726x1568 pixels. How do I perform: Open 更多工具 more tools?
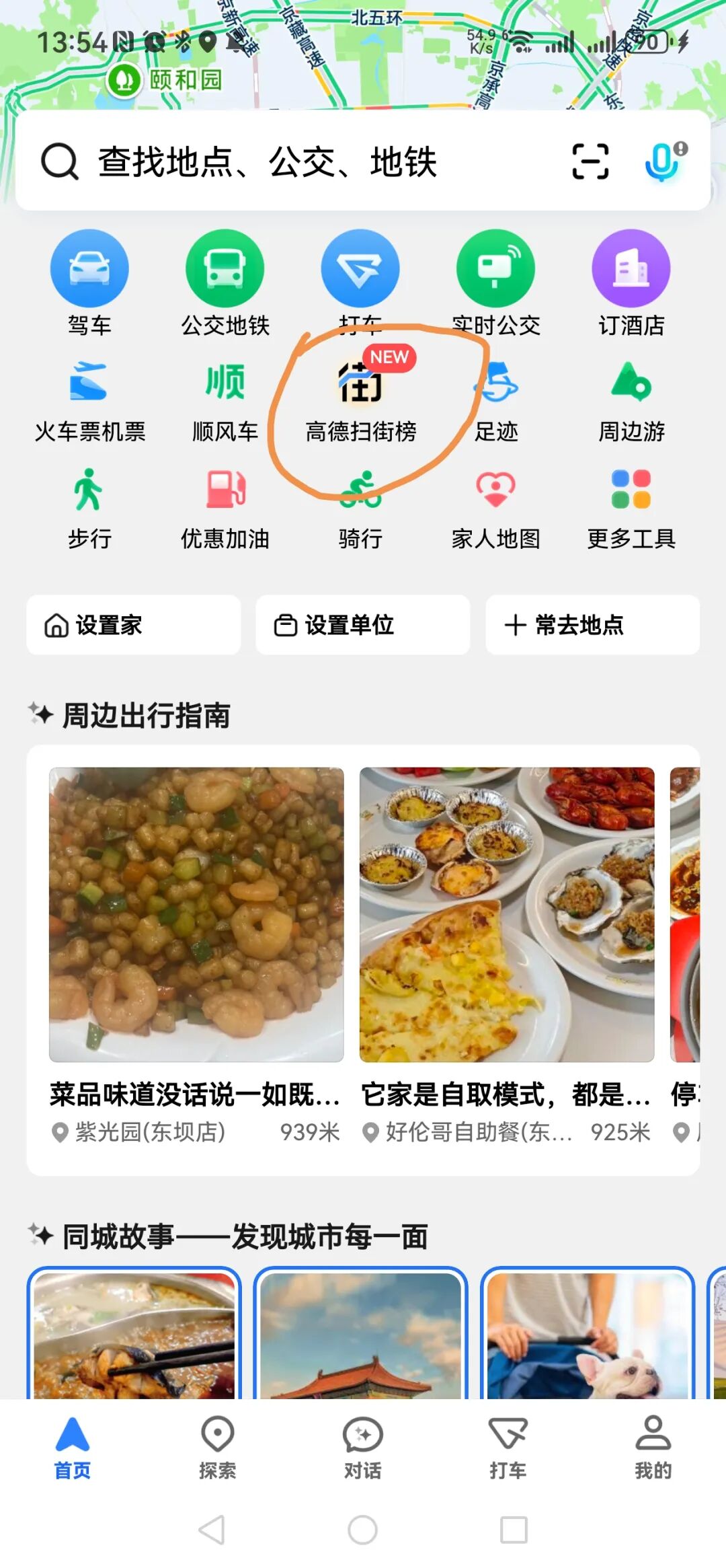tap(631, 509)
